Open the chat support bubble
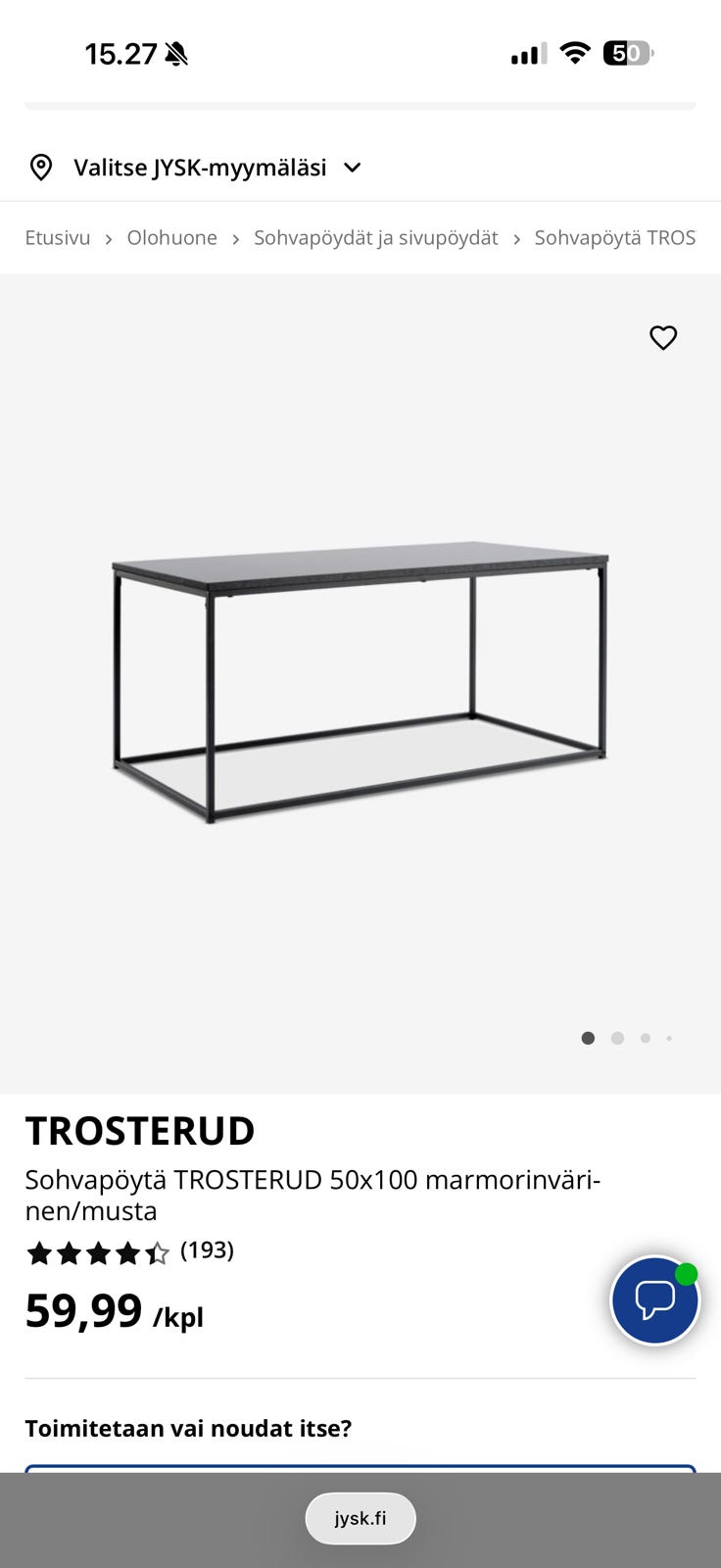Image resolution: width=721 pixels, height=1568 pixels. [654, 1300]
